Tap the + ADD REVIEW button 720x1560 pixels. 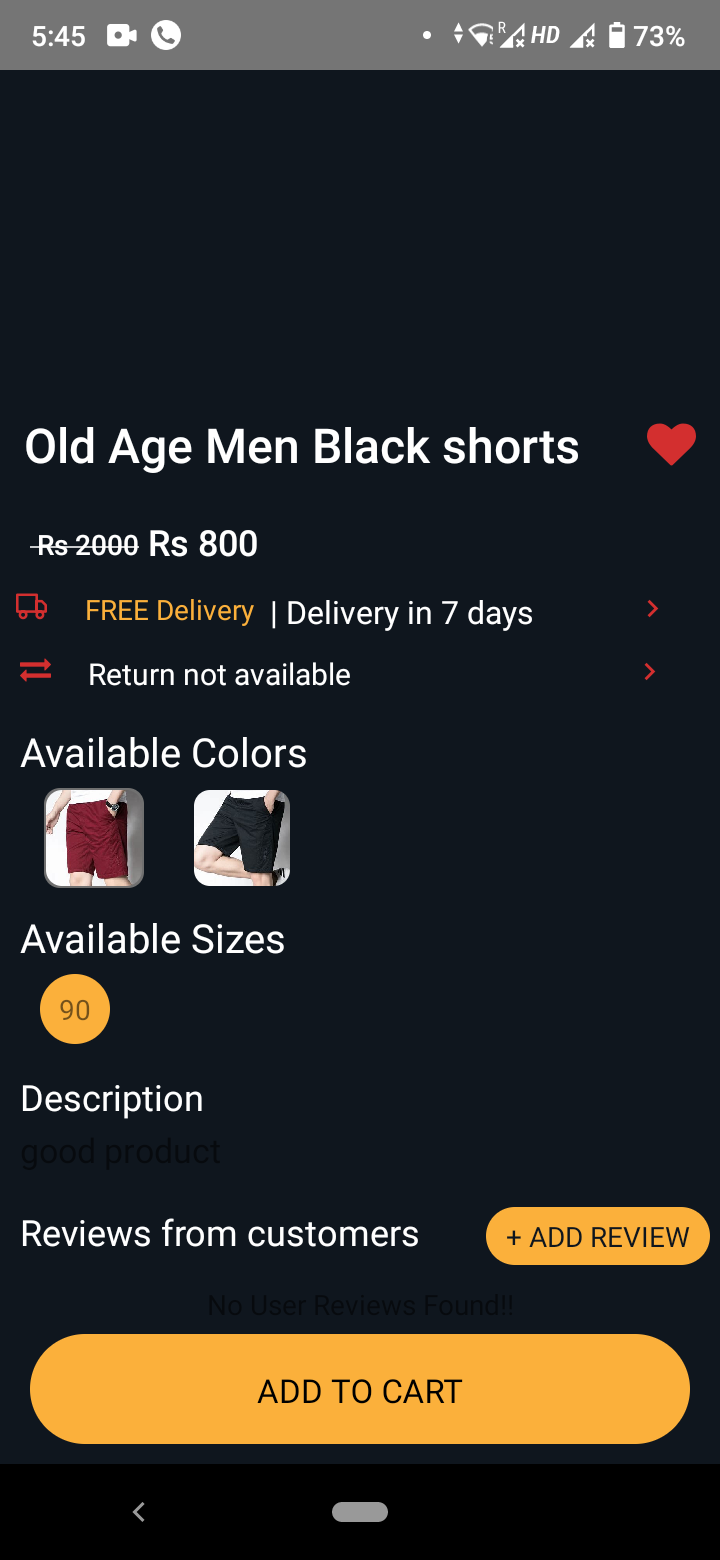[598, 1237]
